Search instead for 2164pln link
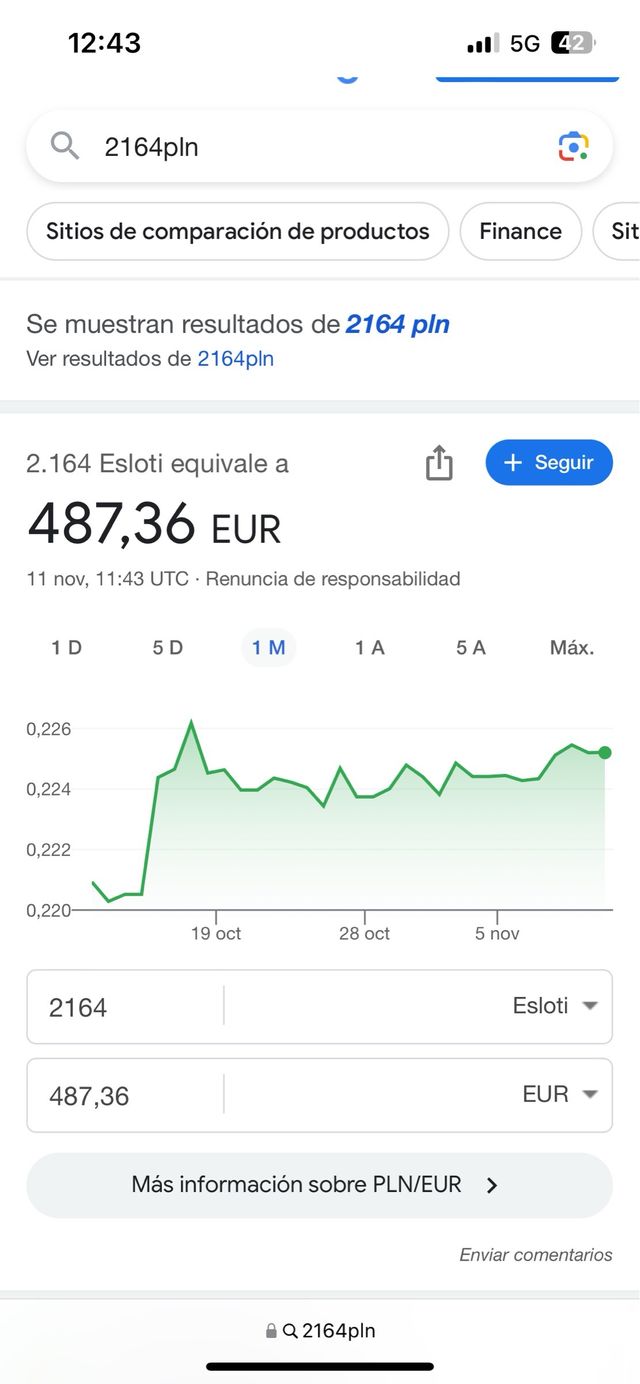The width and height of the screenshot is (640, 1384). tap(235, 358)
